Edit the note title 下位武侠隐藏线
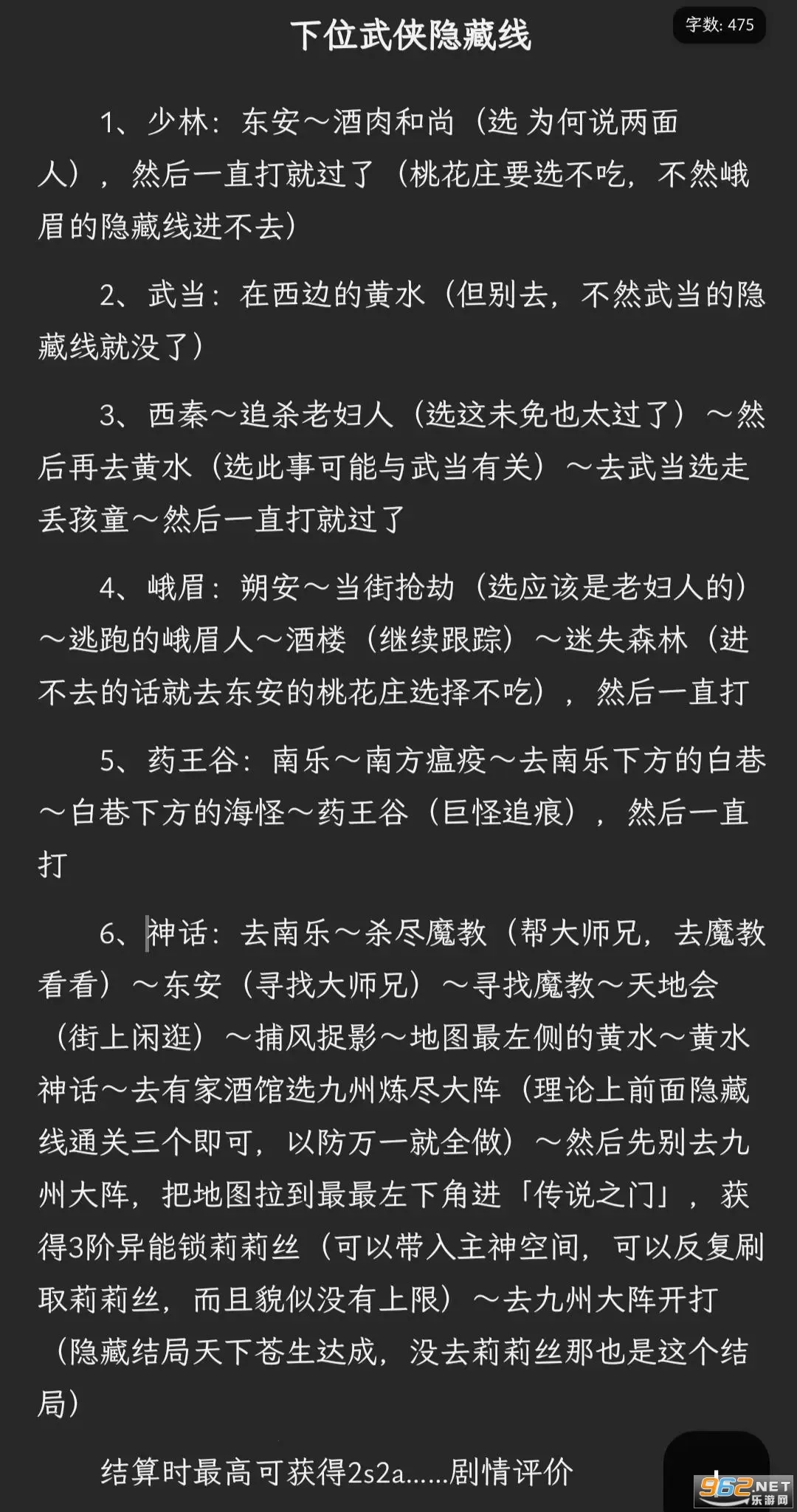This screenshot has width=797, height=1512. click(410, 36)
